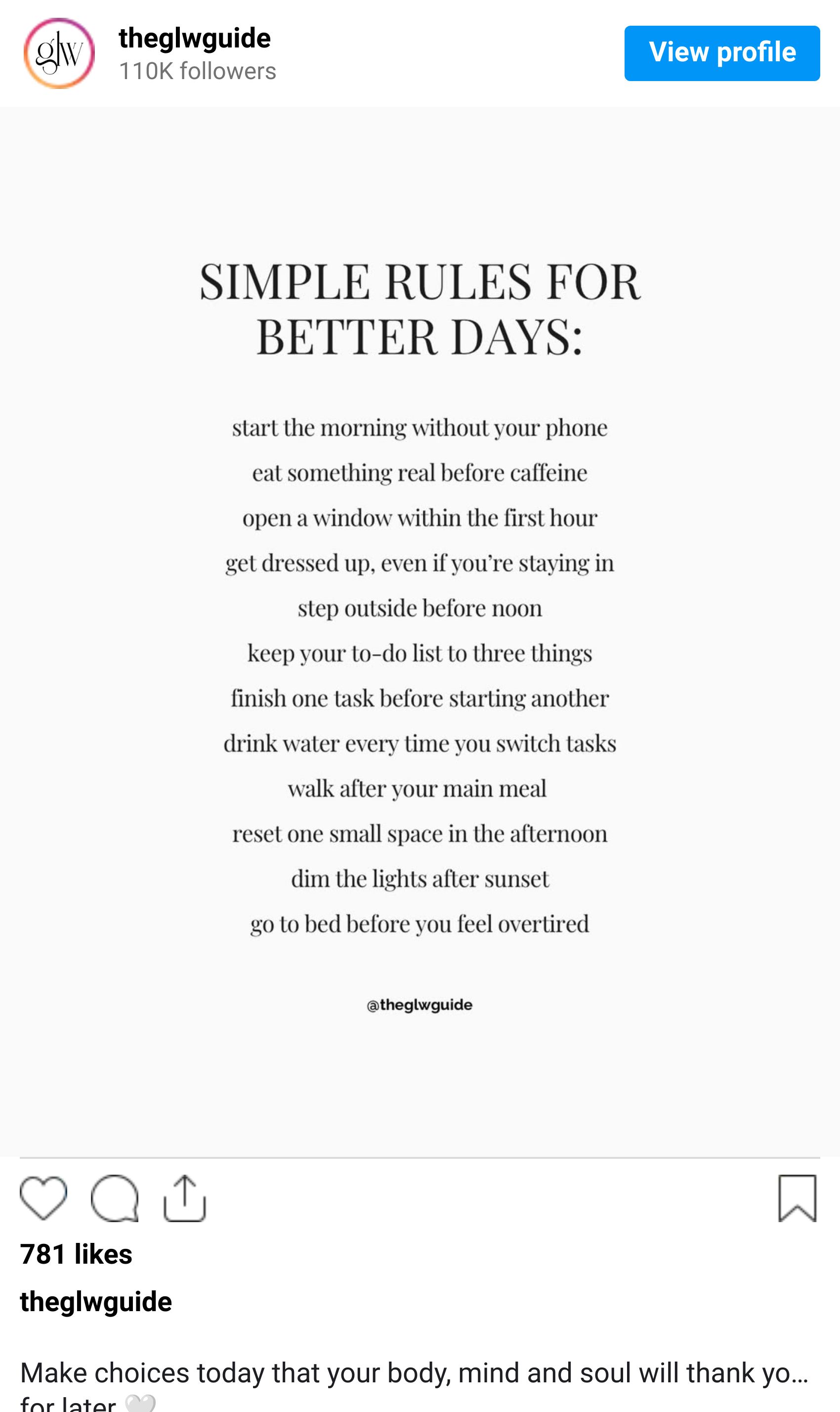Bookmark this post
Image resolution: width=840 pixels, height=1412 pixels.
click(797, 1198)
